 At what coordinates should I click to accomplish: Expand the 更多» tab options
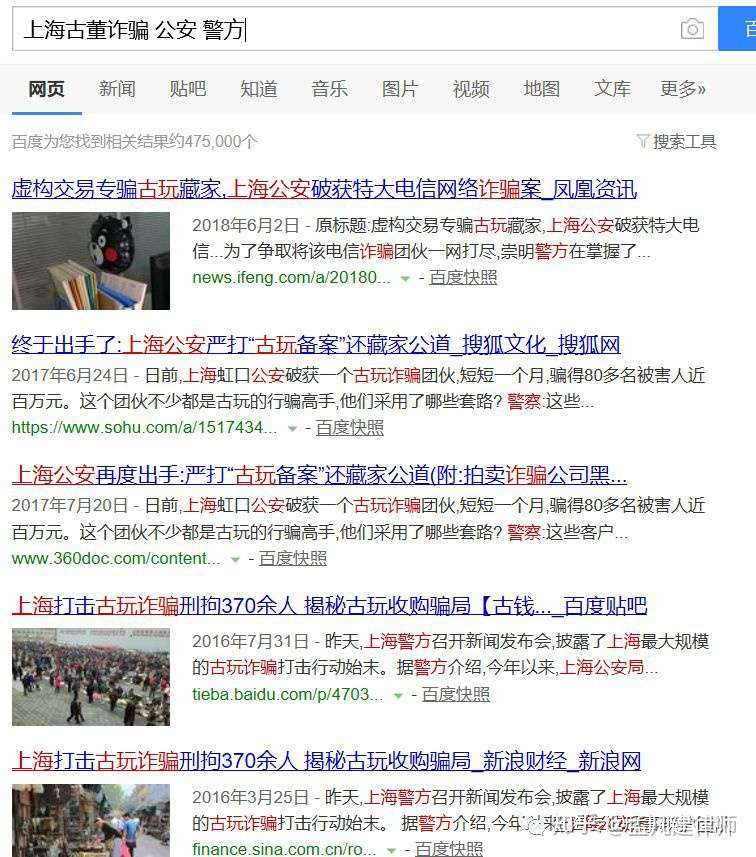point(682,89)
